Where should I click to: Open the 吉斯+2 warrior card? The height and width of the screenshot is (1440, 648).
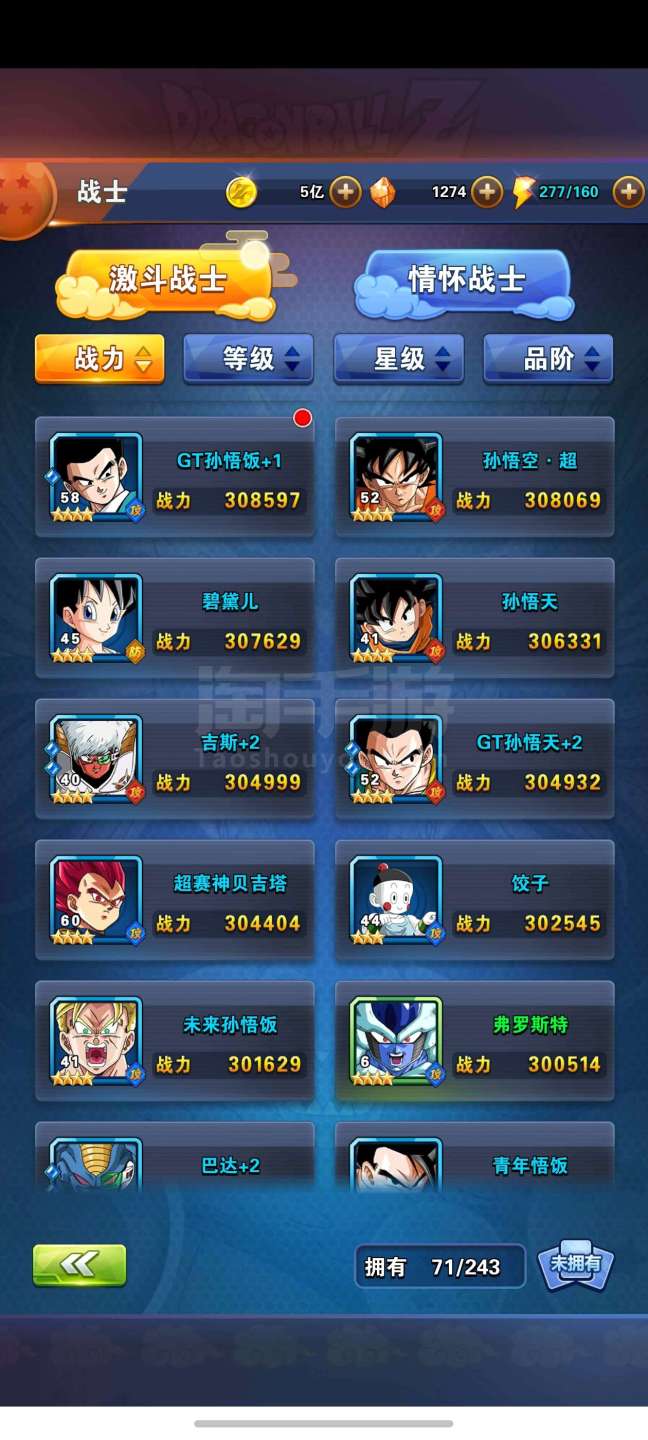point(175,760)
